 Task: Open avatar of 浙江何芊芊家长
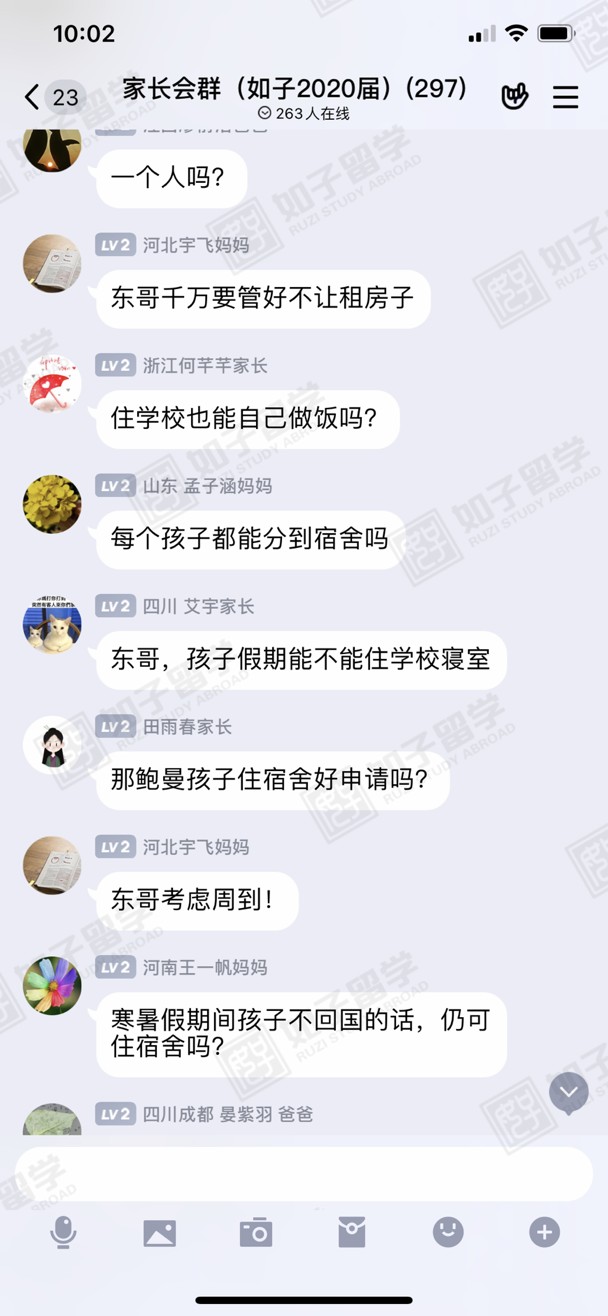(52, 384)
